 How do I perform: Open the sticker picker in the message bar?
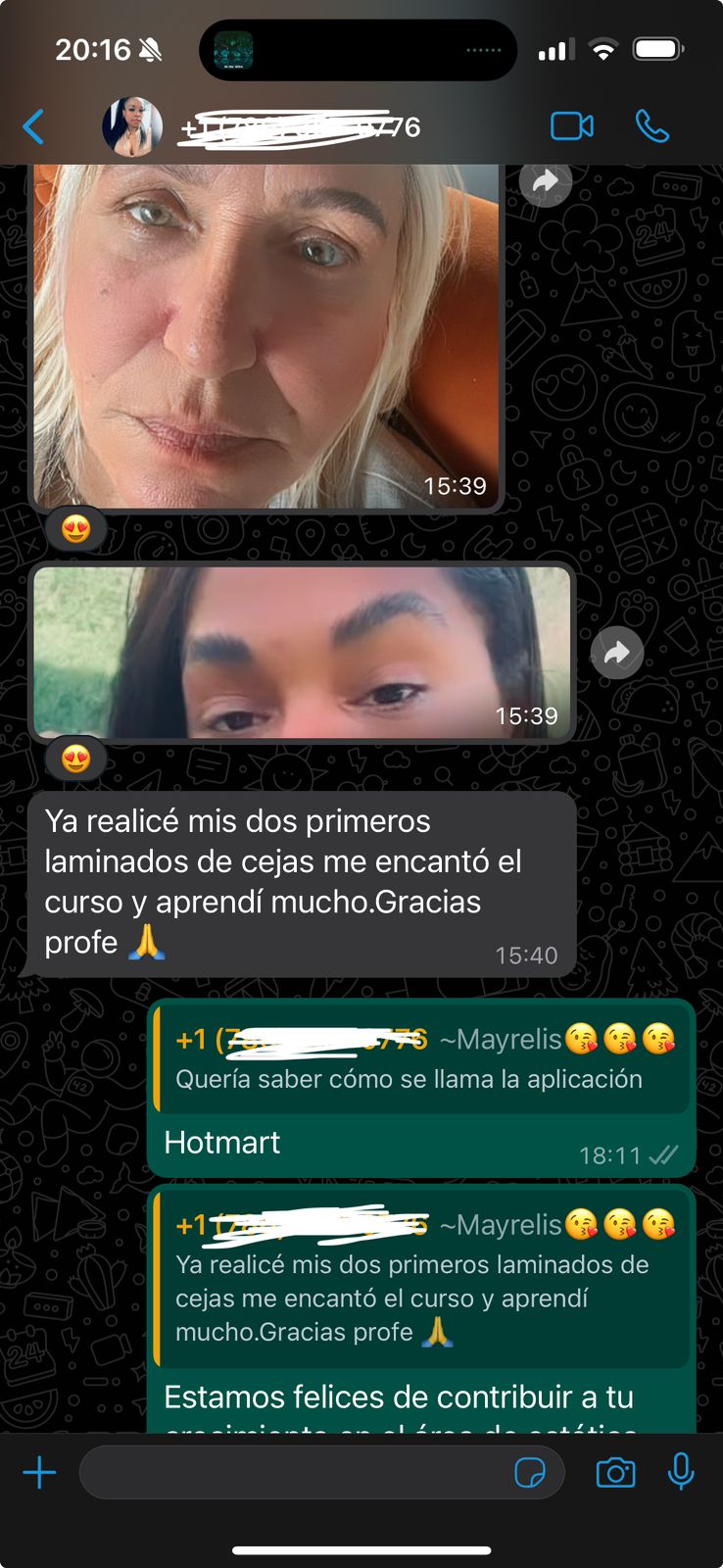click(x=530, y=1471)
